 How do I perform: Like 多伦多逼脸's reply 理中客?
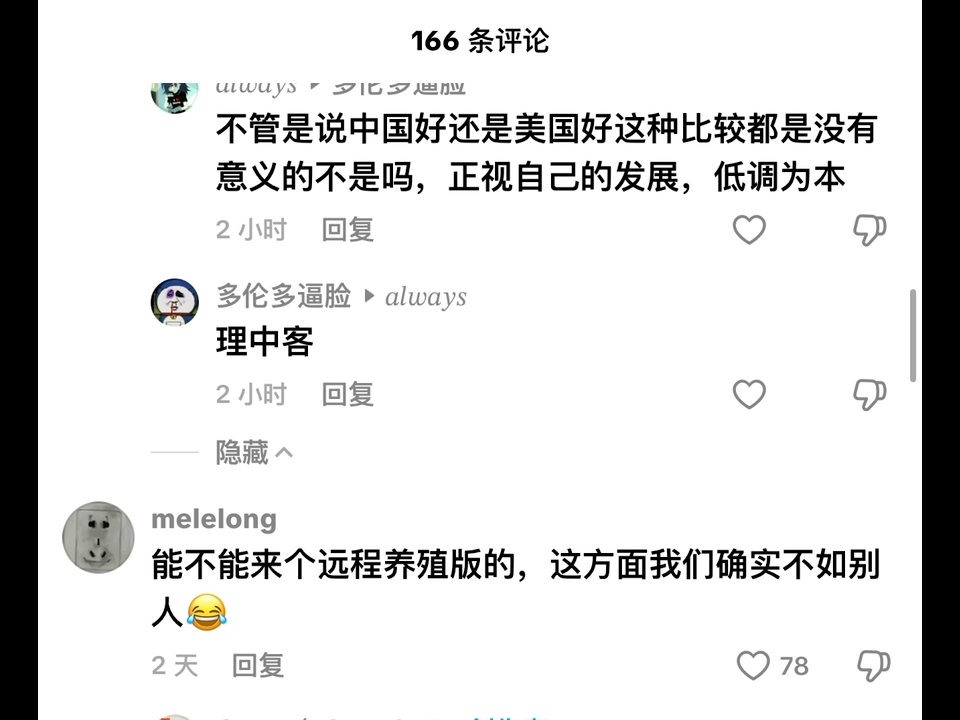[x=749, y=395]
